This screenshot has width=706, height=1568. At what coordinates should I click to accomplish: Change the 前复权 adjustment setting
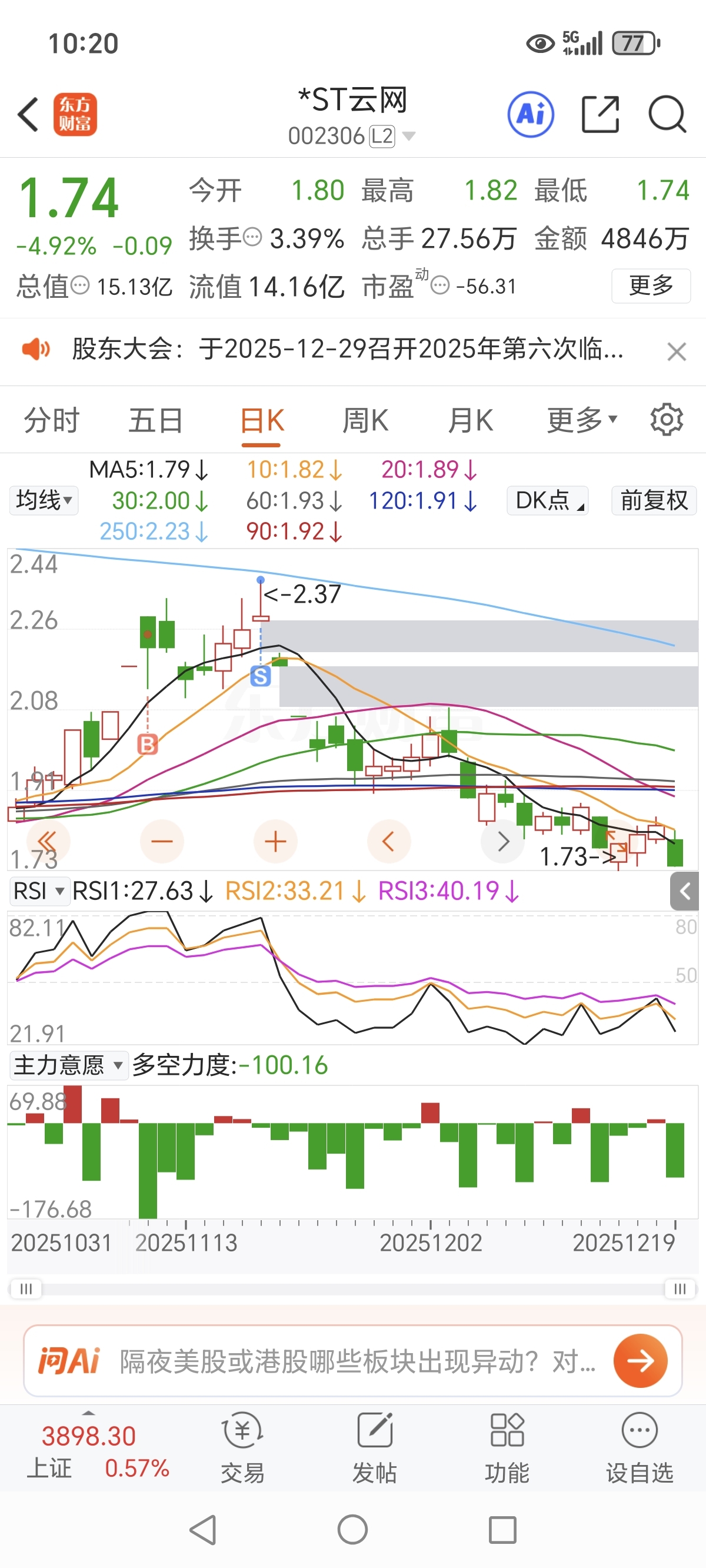point(654,500)
